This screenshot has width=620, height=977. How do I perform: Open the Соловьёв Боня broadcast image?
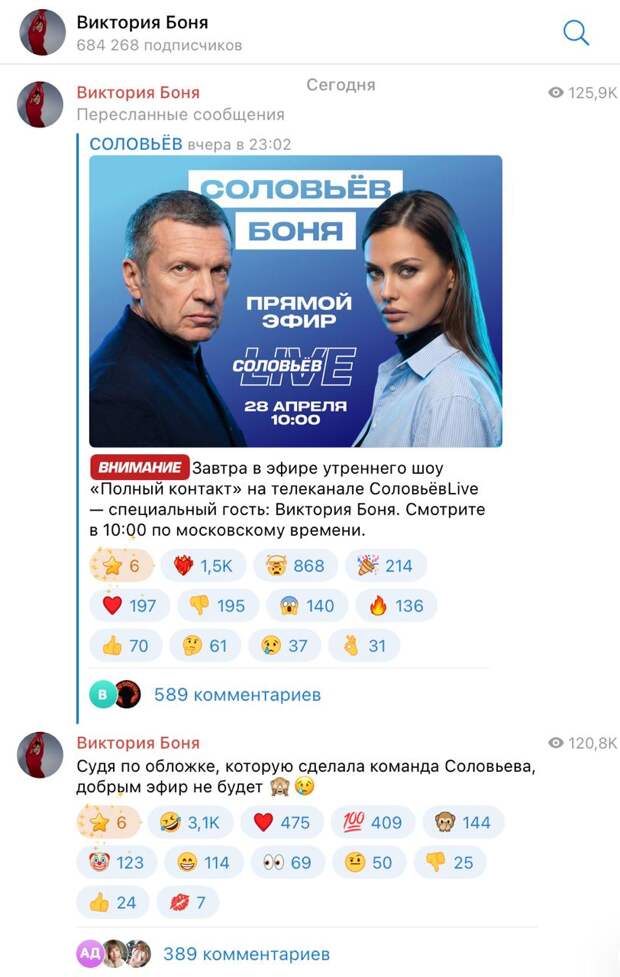296,301
